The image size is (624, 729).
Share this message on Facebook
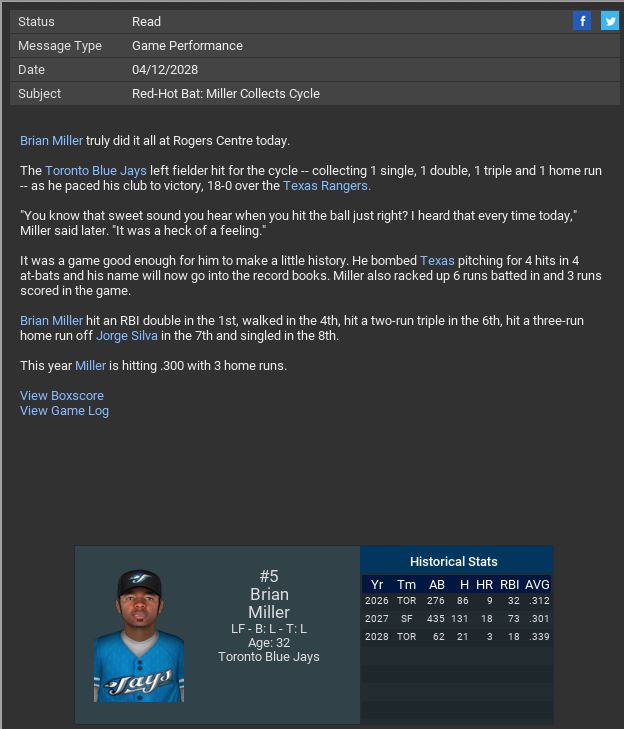click(x=582, y=21)
